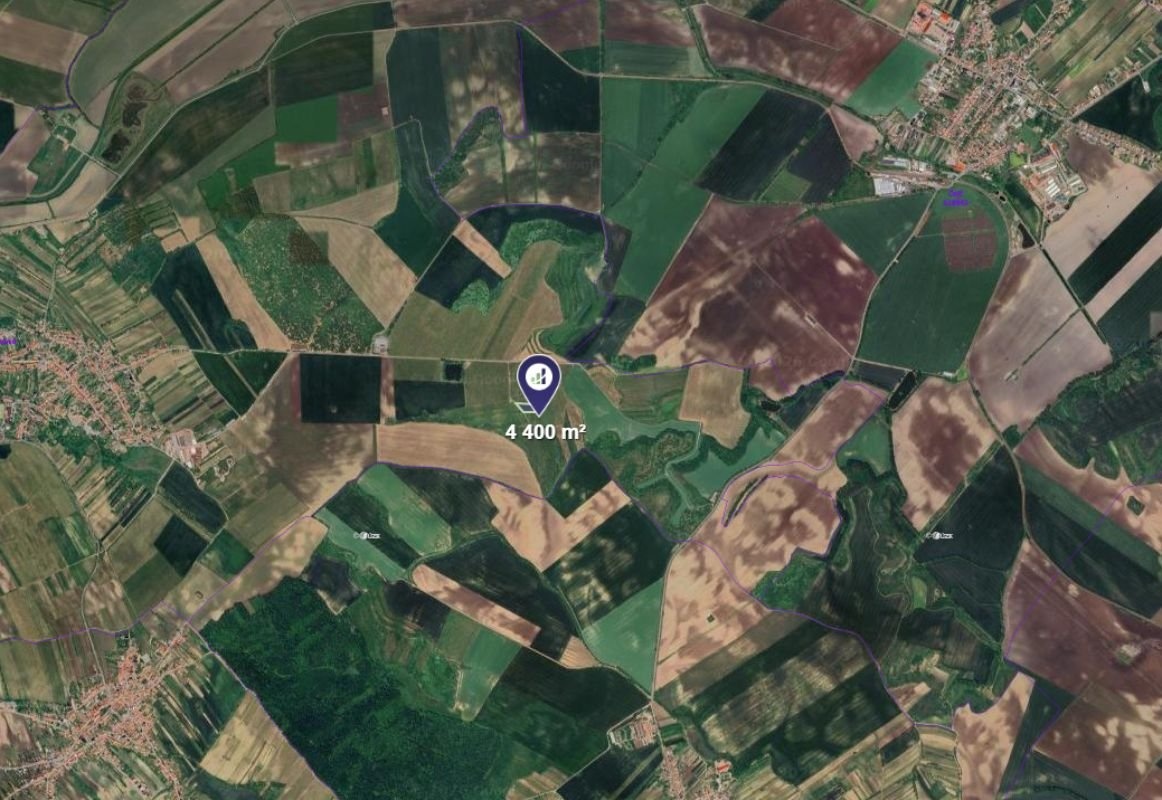Image resolution: width=1162 pixels, height=800 pixels.
Task: Tap the 4 400 m² land plot pin
Action: click(x=538, y=381)
